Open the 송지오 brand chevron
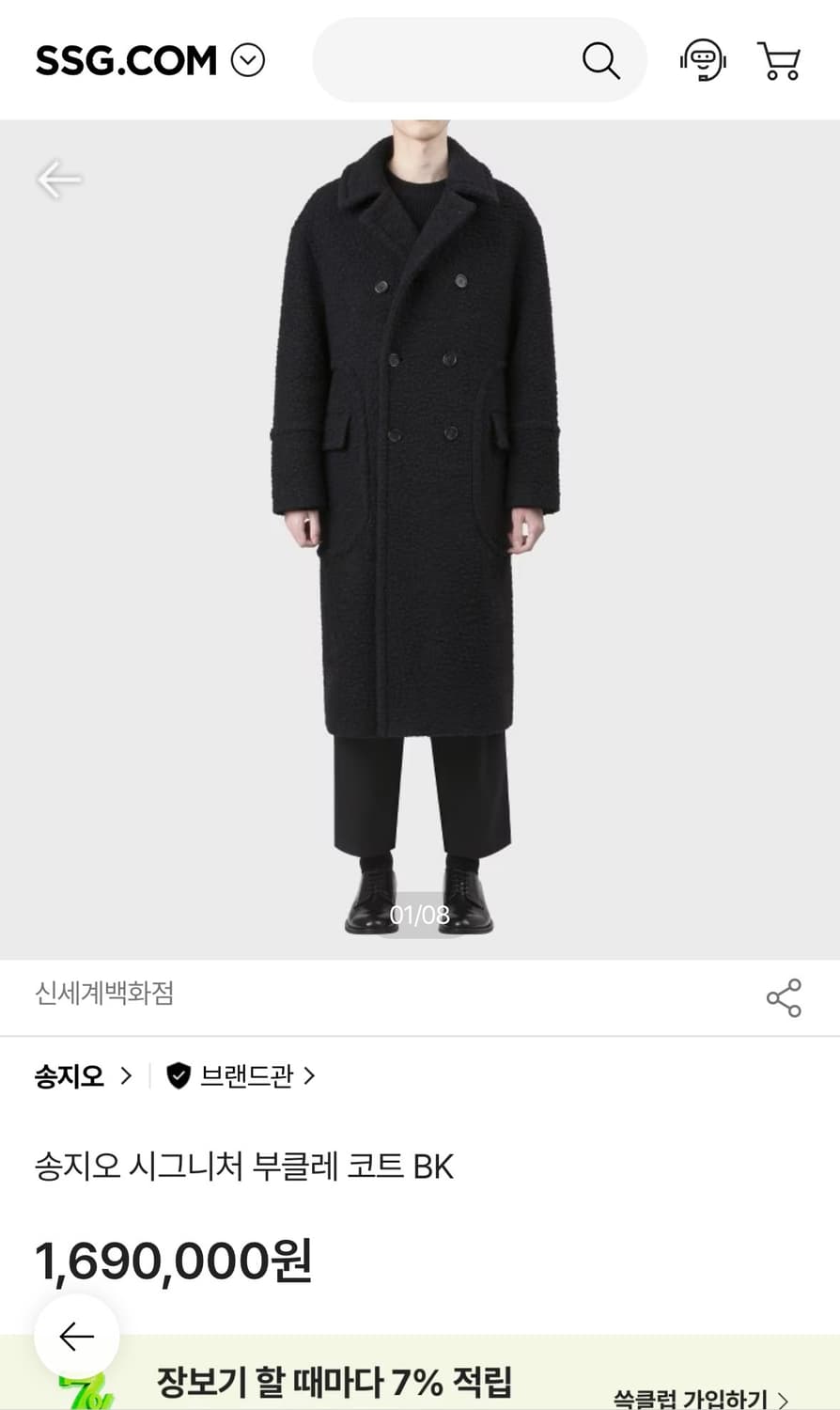This screenshot has width=840, height=1410. pyautogui.click(x=127, y=1077)
